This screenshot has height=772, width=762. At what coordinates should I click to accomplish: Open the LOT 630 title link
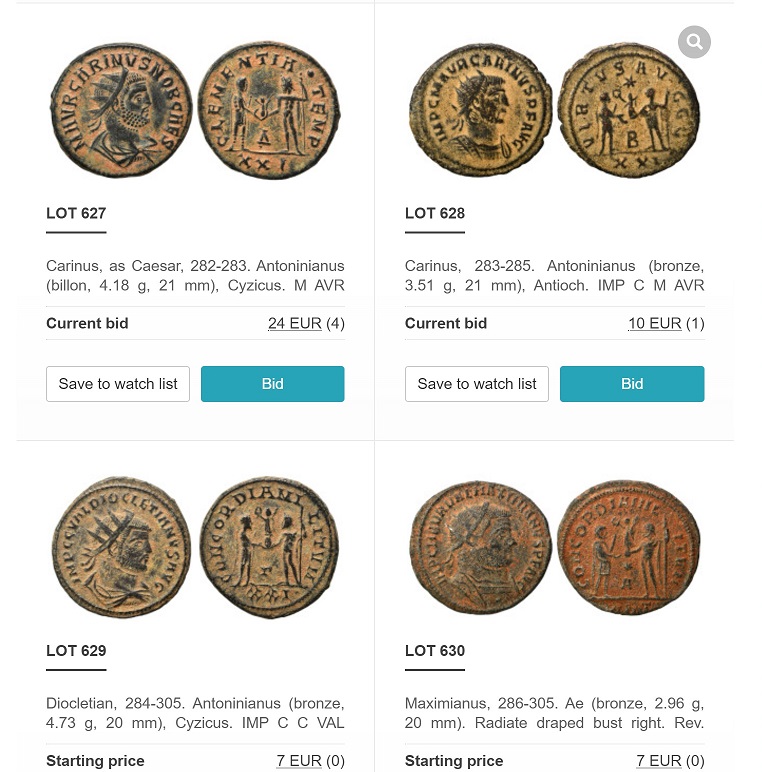(x=435, y=651)
